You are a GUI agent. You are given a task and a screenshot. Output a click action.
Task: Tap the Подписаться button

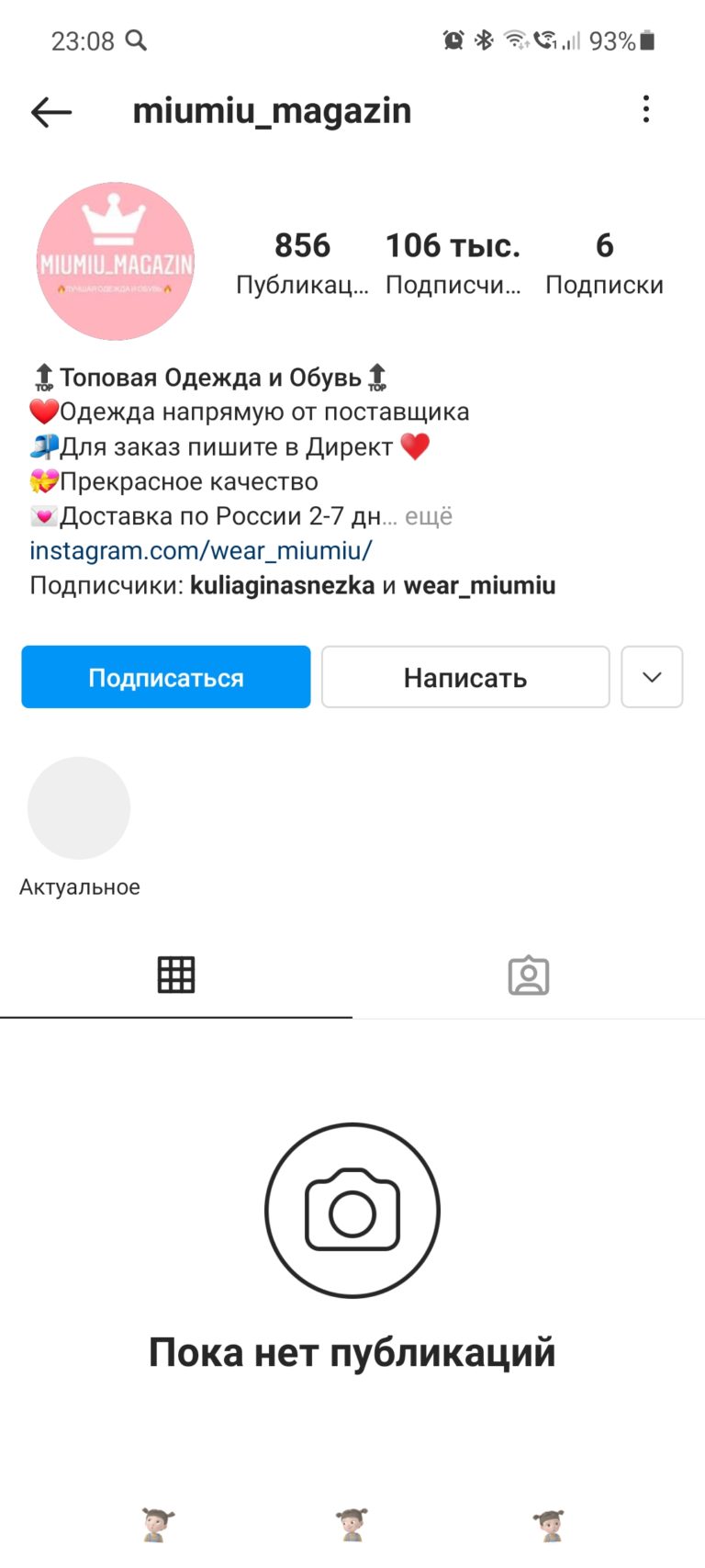(x=166, y=677)
